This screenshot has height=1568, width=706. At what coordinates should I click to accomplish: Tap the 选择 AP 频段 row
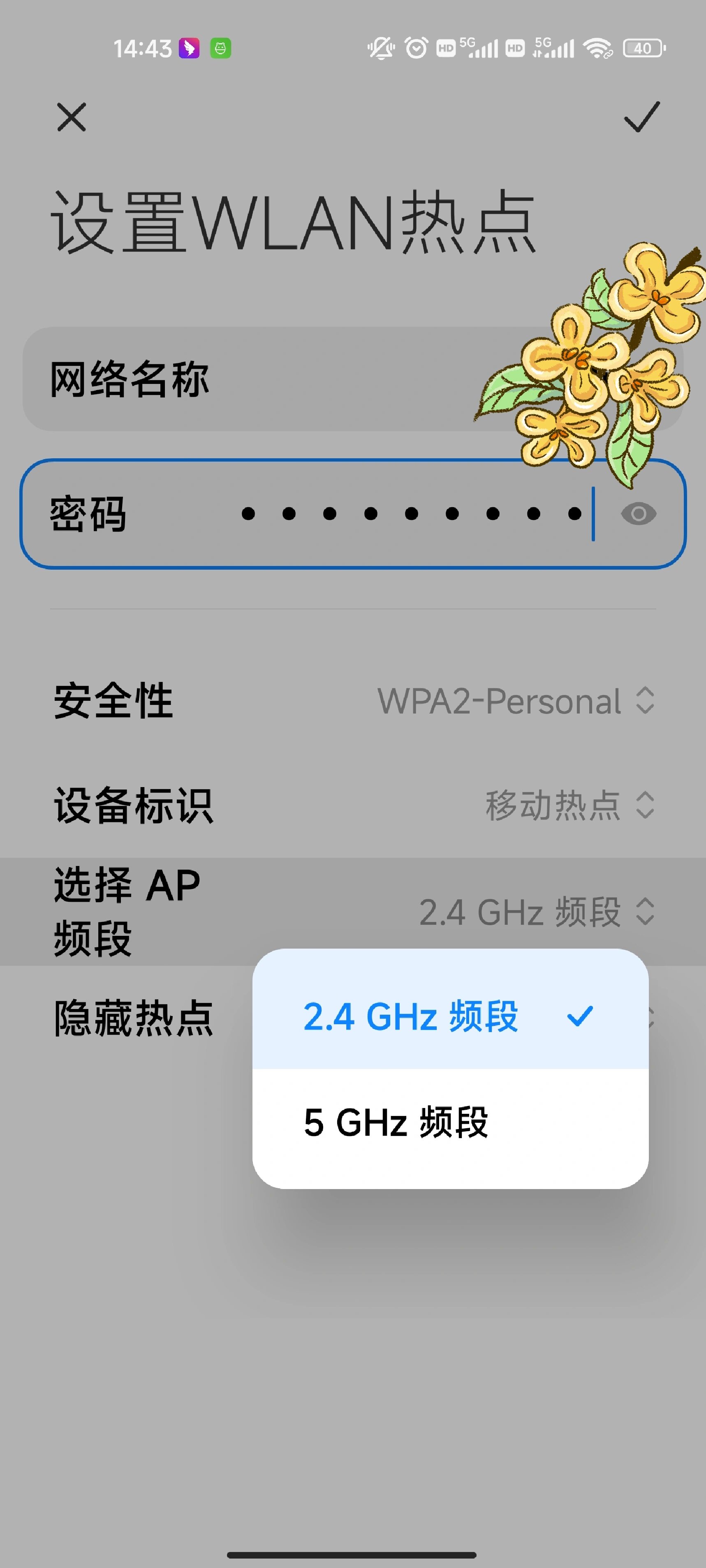pyautogui.click(x=353, y=911)
